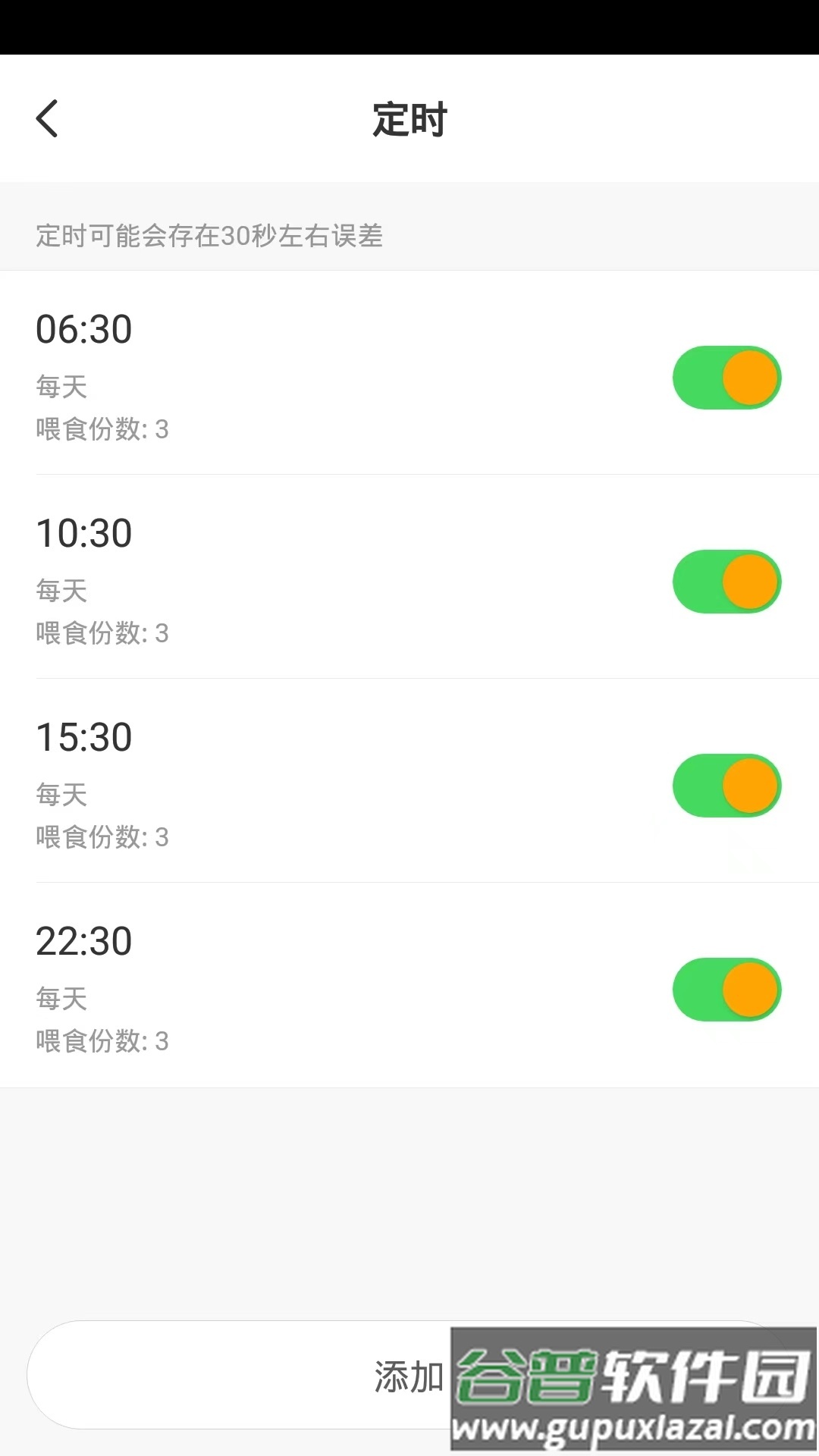Disable the 06:30 feeding timer switch
Image resolution: width=819 pixels, height=1456 pixels.
[726, 377]
